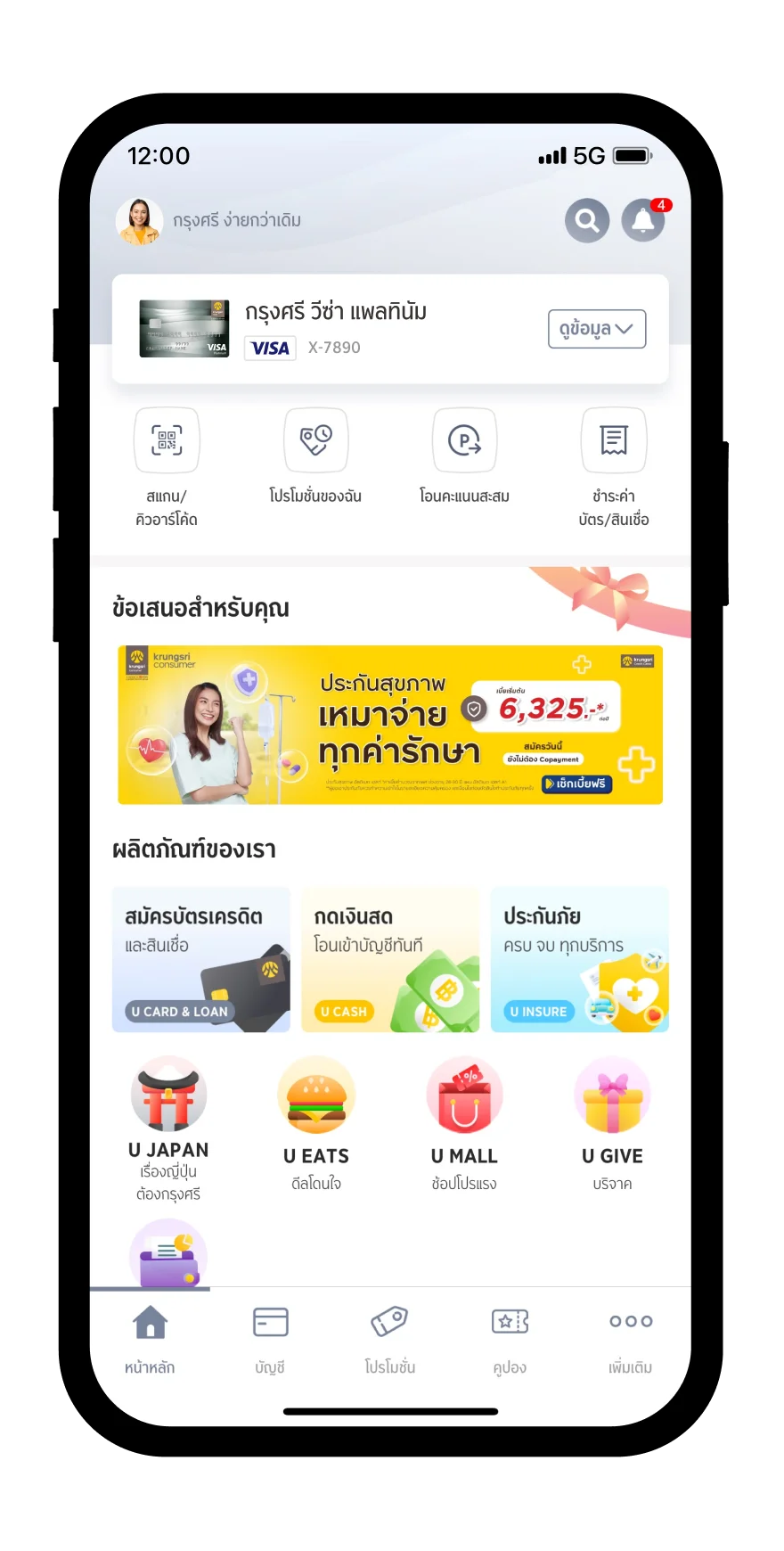
Task: Switch to the บัญชี tab
Action: 270,1335
